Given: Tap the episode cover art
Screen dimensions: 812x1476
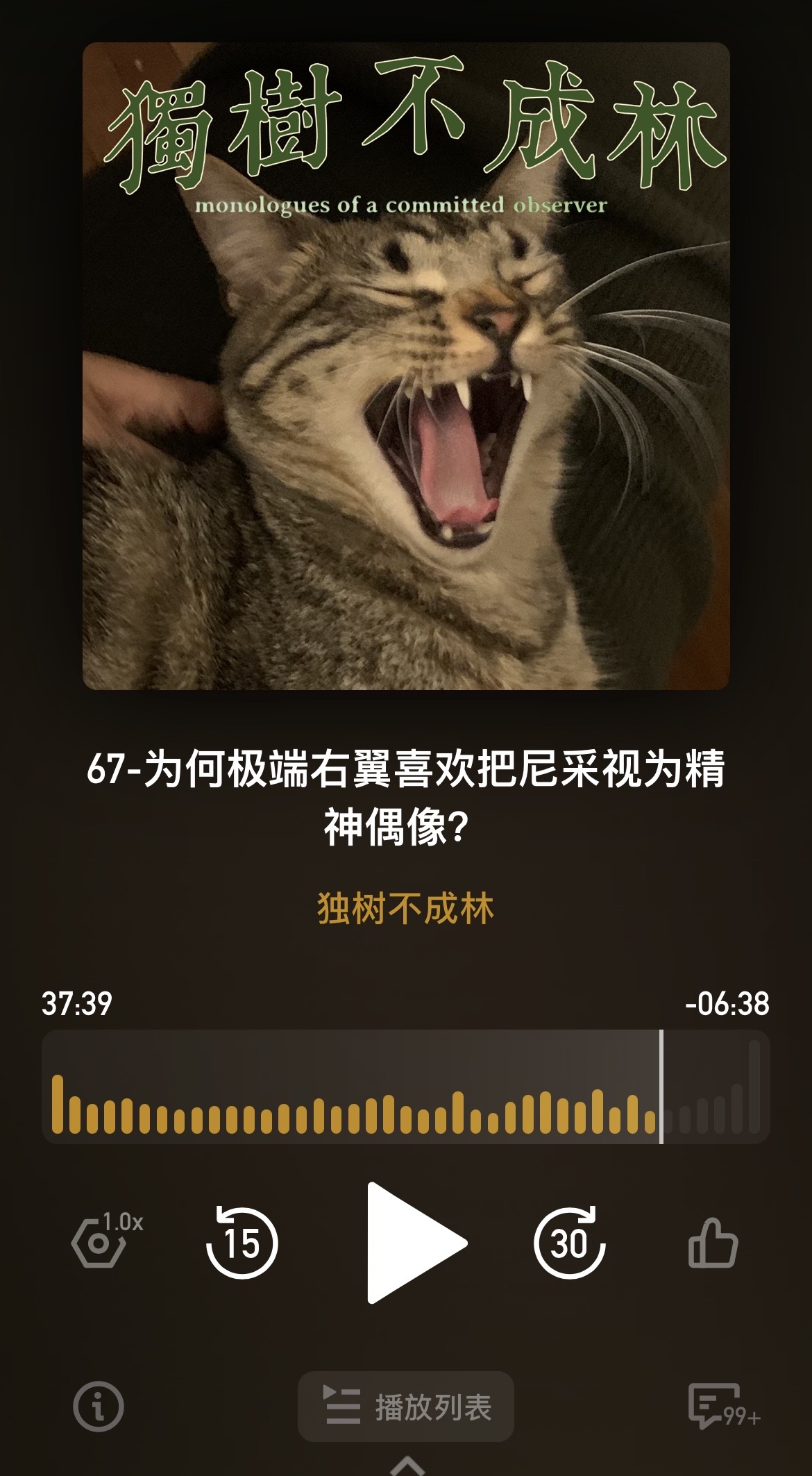Looking at the screenshot, I should 406,366.
